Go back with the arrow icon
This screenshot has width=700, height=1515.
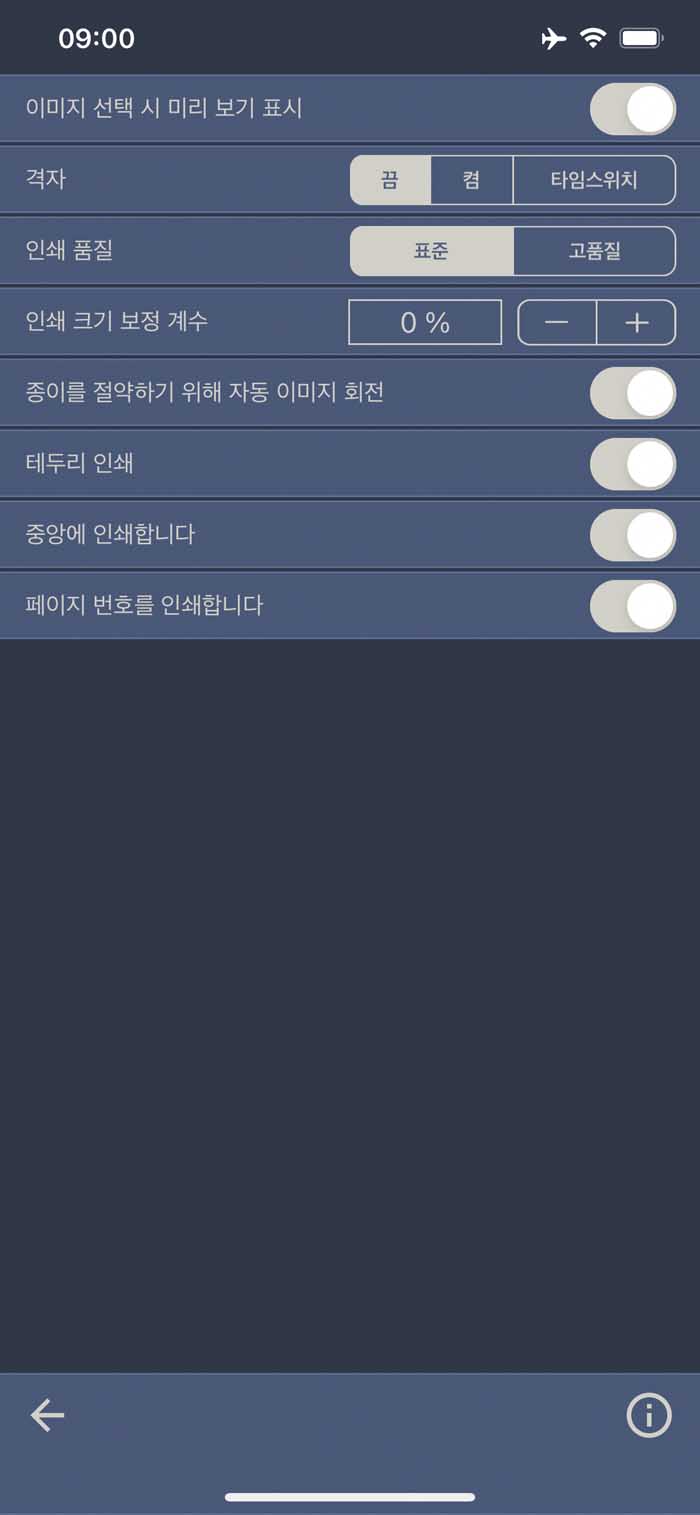(47, 1415)
